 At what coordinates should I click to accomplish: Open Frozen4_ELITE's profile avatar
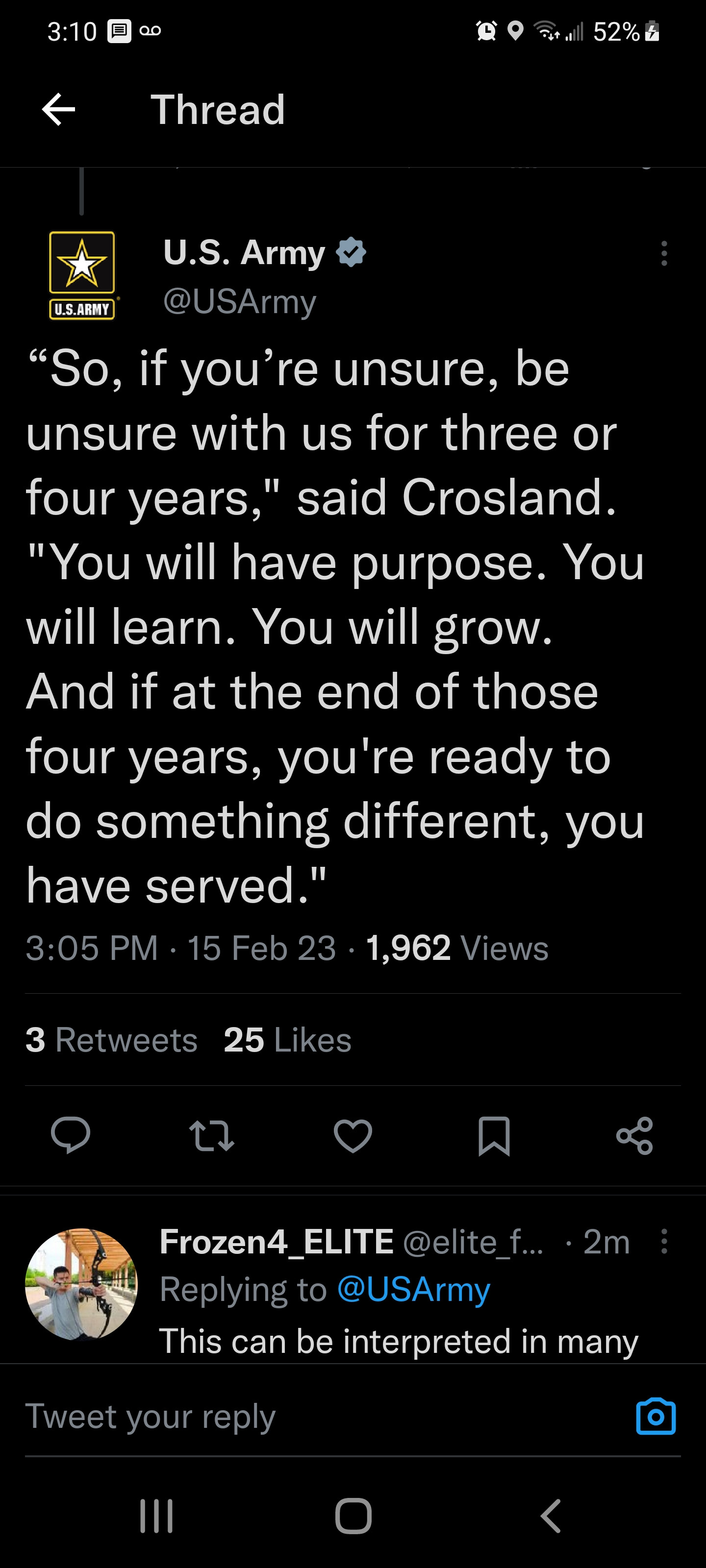click(81, 1284)
